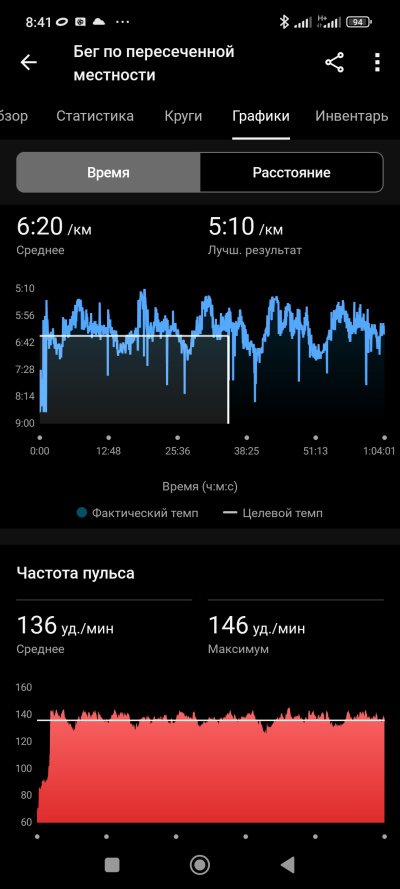This screenshot has width=400, height=889.
Task: Switch to the Инвентарь tab
Action: click(x=351, y=116)
